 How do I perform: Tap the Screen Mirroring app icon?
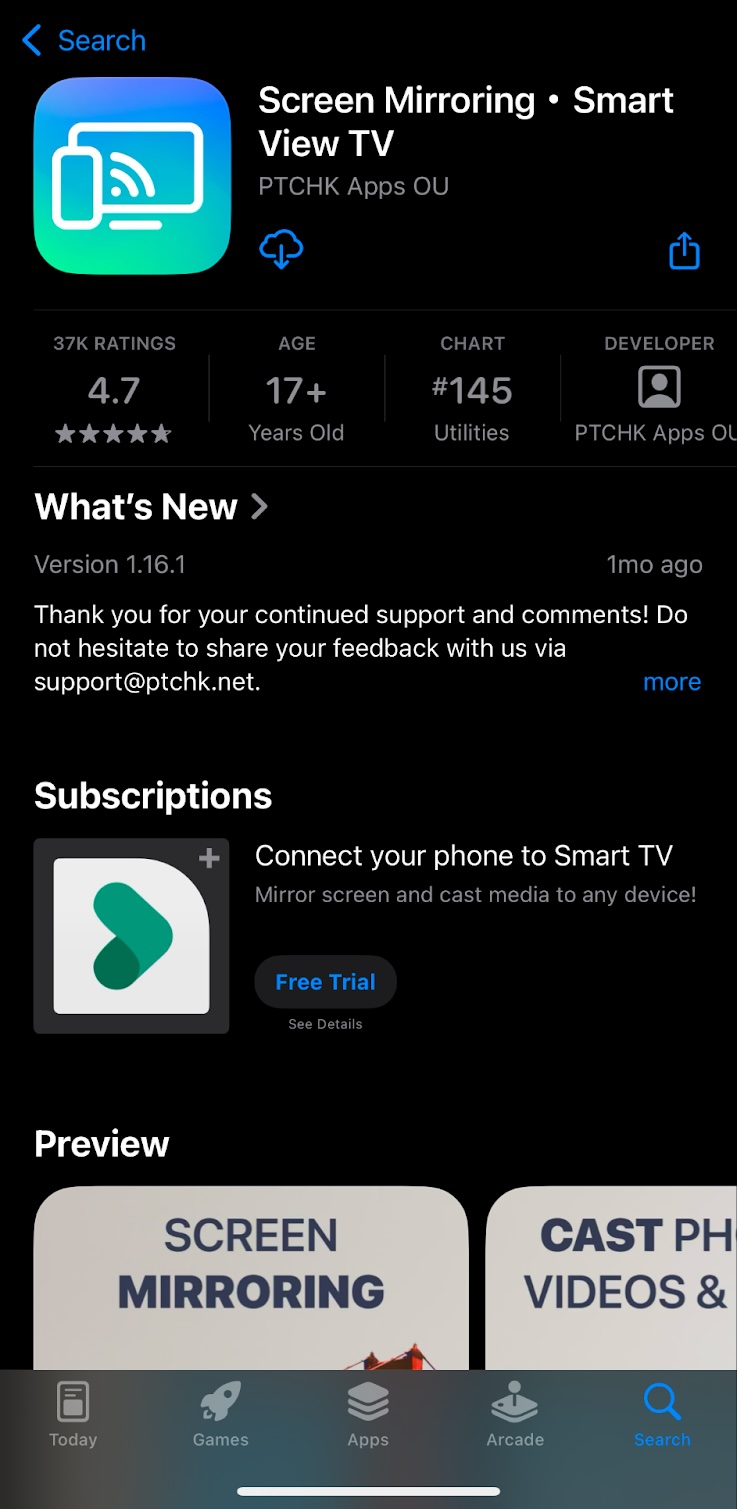[x=131, y=176]
